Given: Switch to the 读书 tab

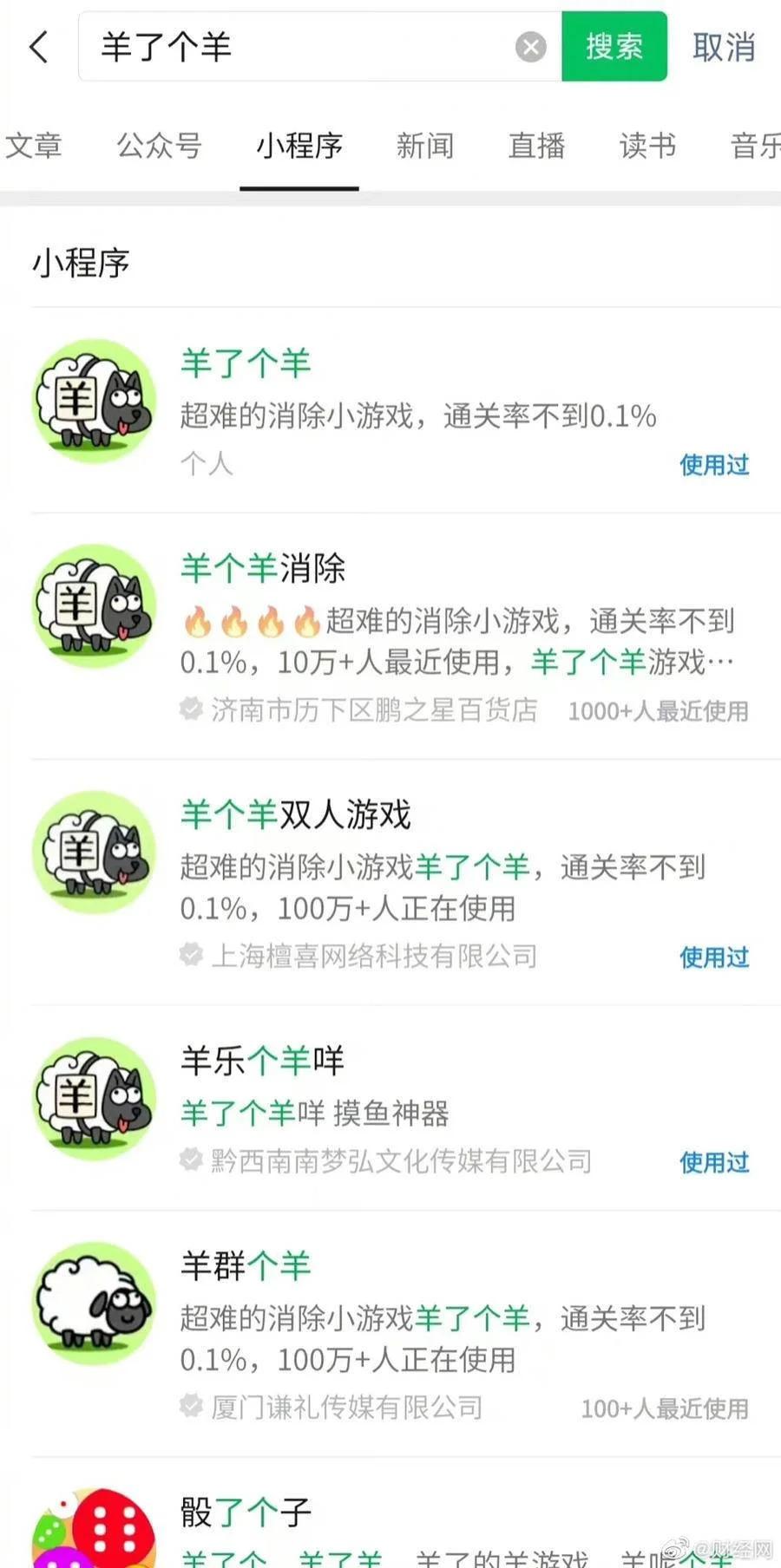Looking at the screenshot, I should (647, 146).
